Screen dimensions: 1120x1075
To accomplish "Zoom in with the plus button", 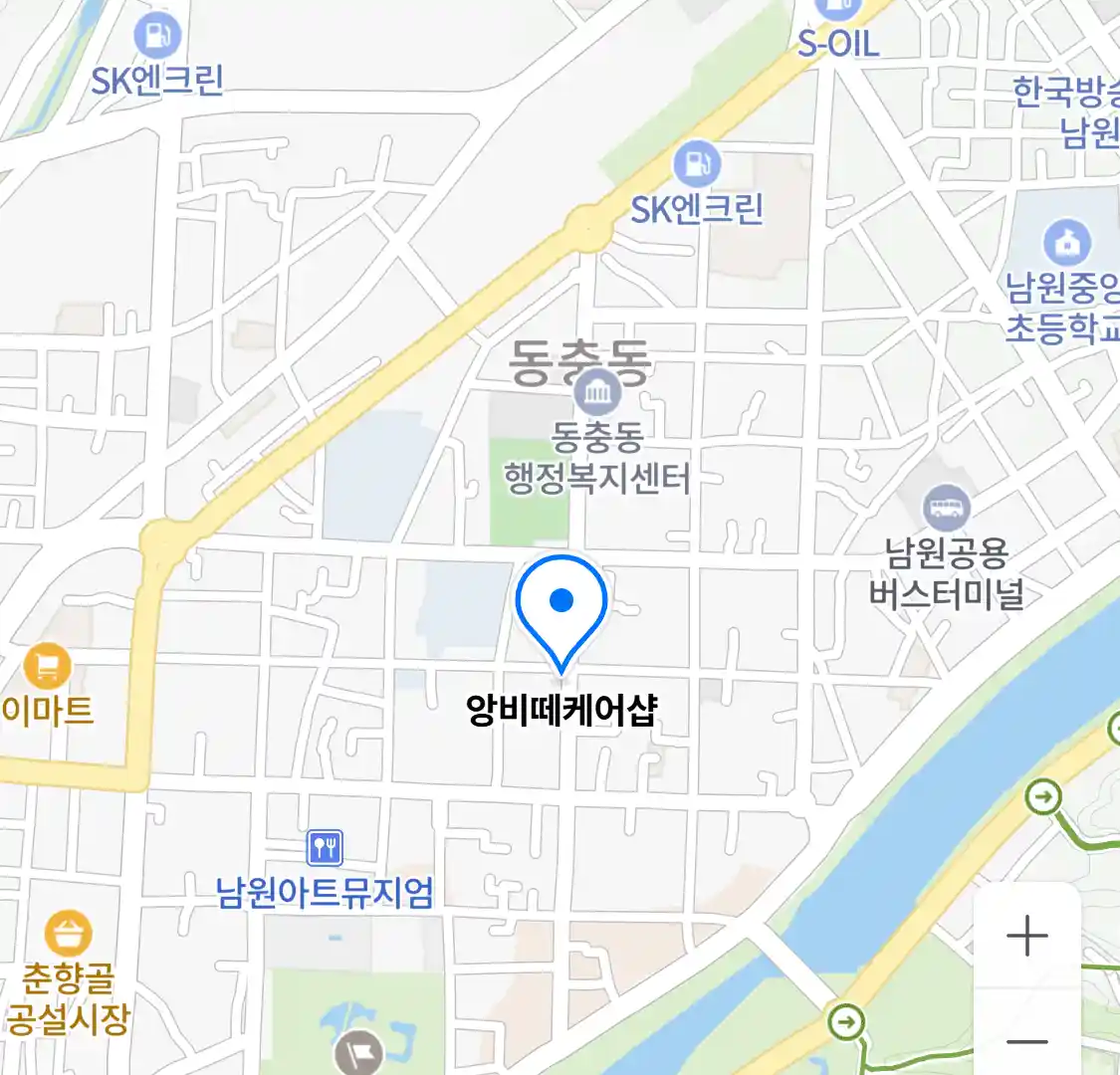I will click(1026, 936).
